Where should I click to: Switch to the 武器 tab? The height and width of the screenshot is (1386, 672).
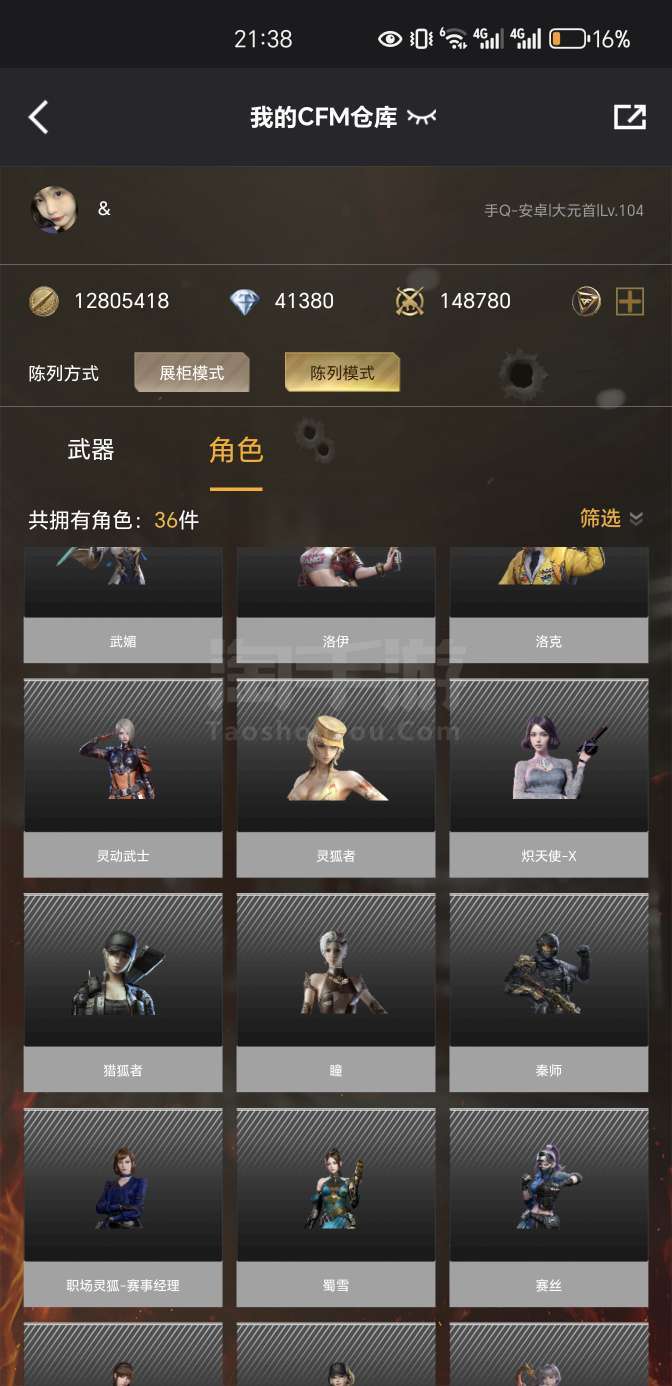91,450
